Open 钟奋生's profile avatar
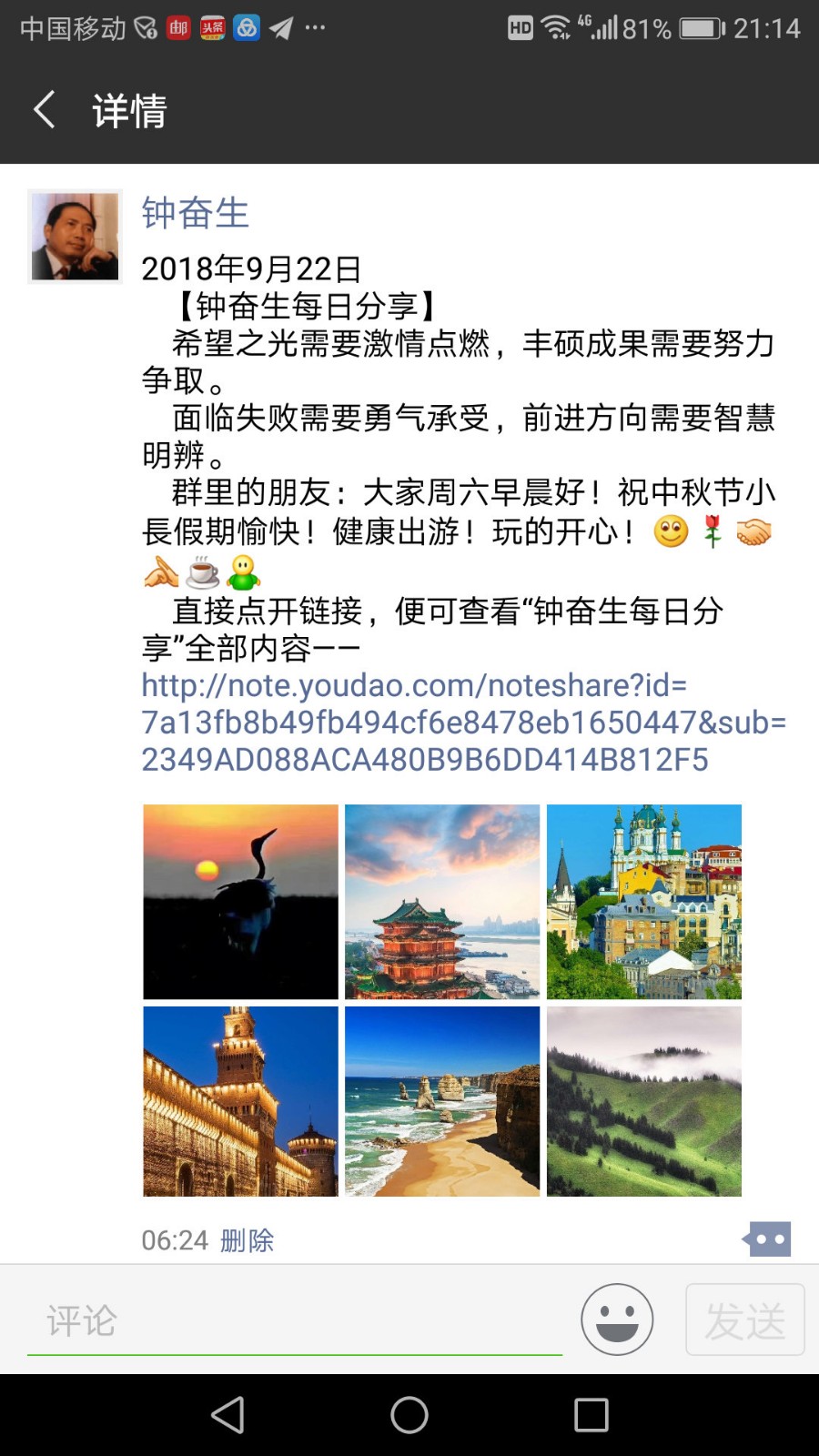This screenshot has height=1456, width=819. pyautogui.click(x=75, y=237)
